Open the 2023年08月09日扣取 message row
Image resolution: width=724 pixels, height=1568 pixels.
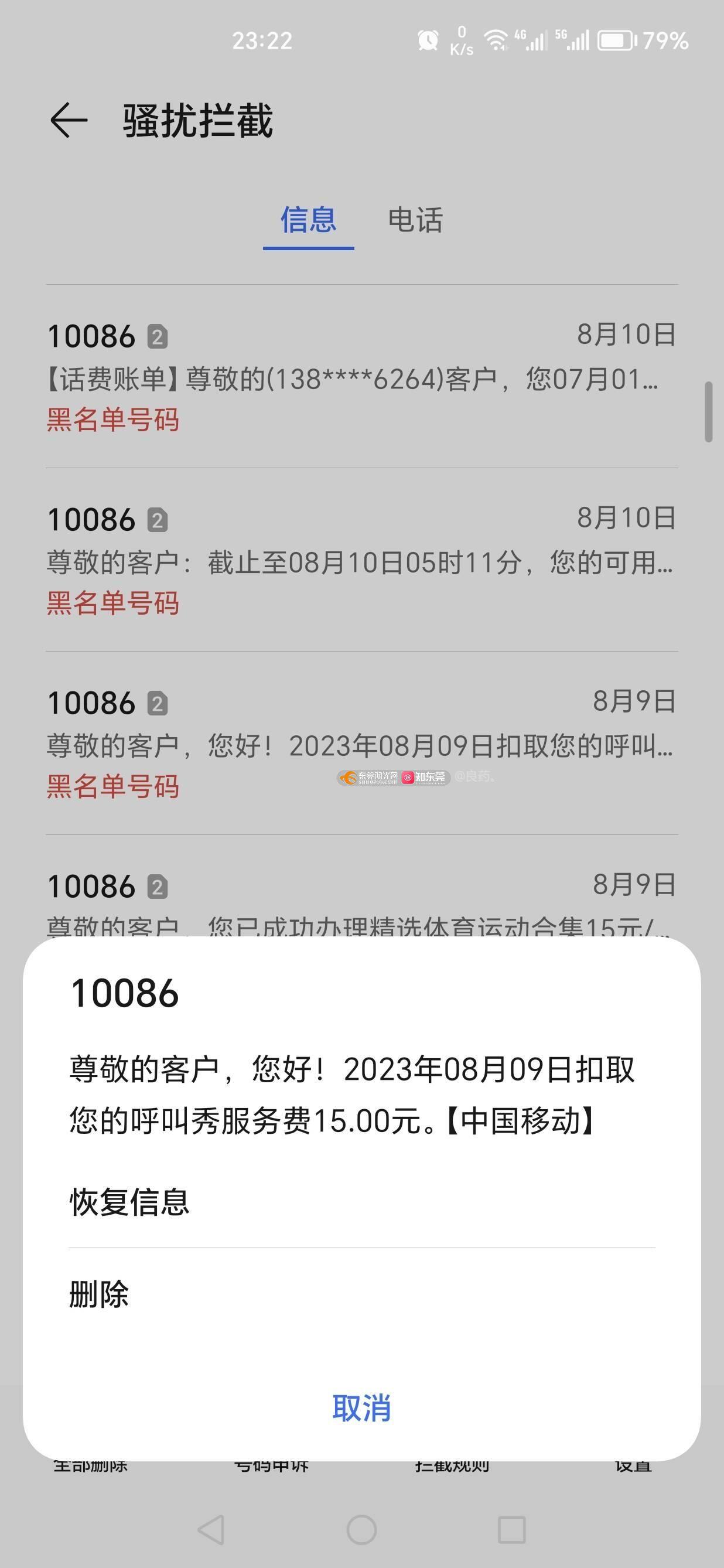(x=361, y=743)
